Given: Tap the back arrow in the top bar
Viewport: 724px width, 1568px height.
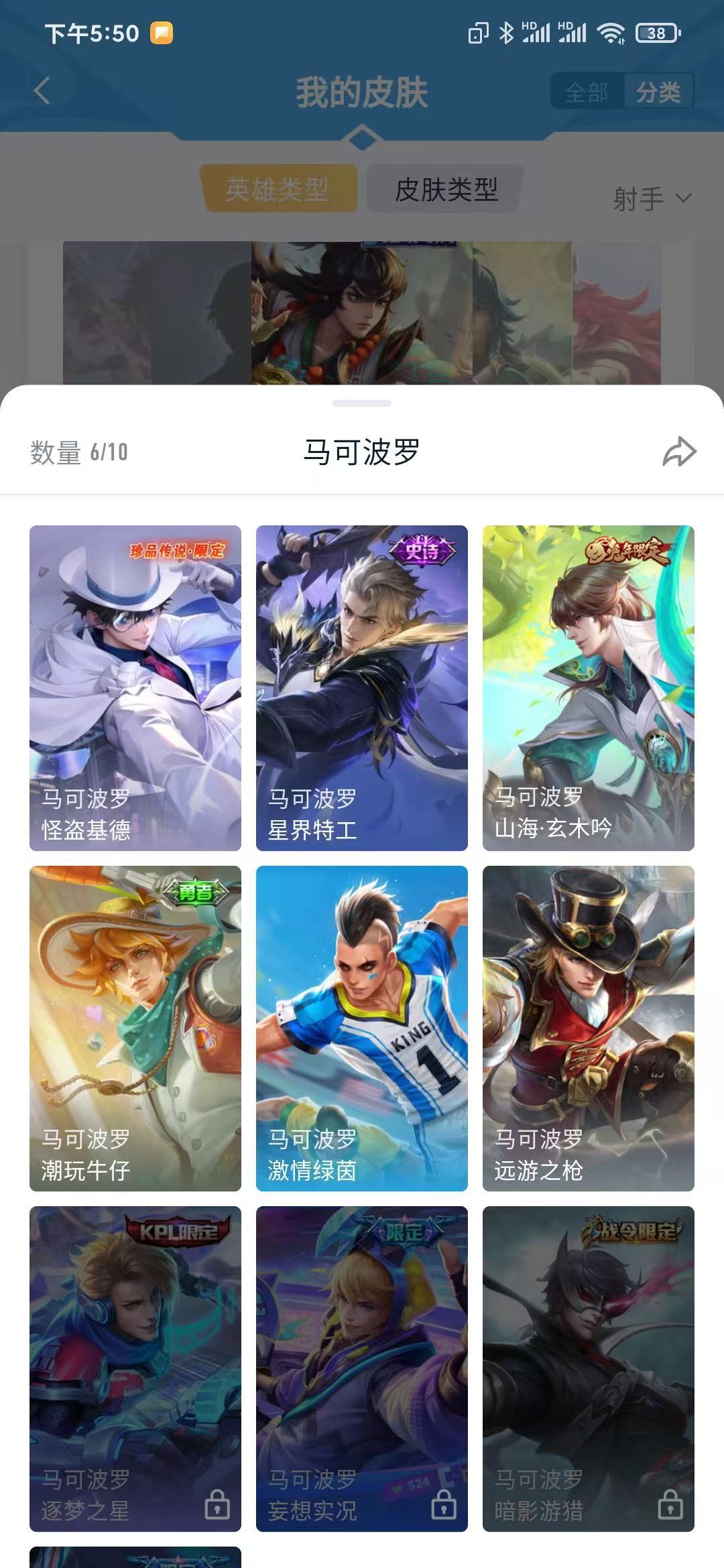Looking at the screenshot, I should coord(42,91).
